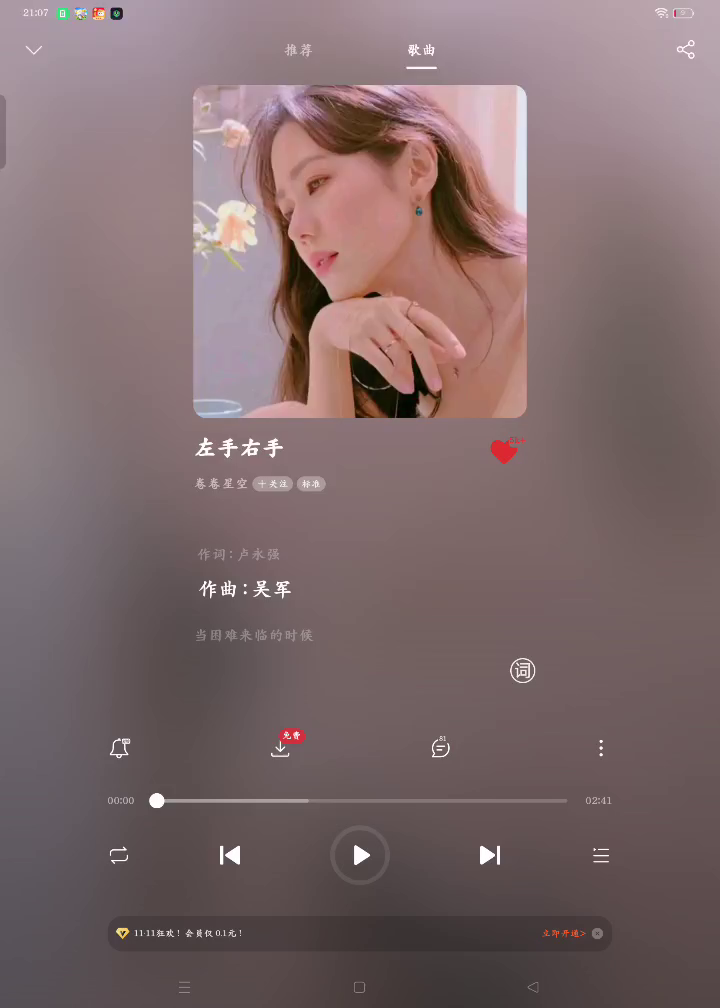Screen dimensions: 720x1008
Task: Tap the red heart to unlike 左手右手
Action: point(505,451)
